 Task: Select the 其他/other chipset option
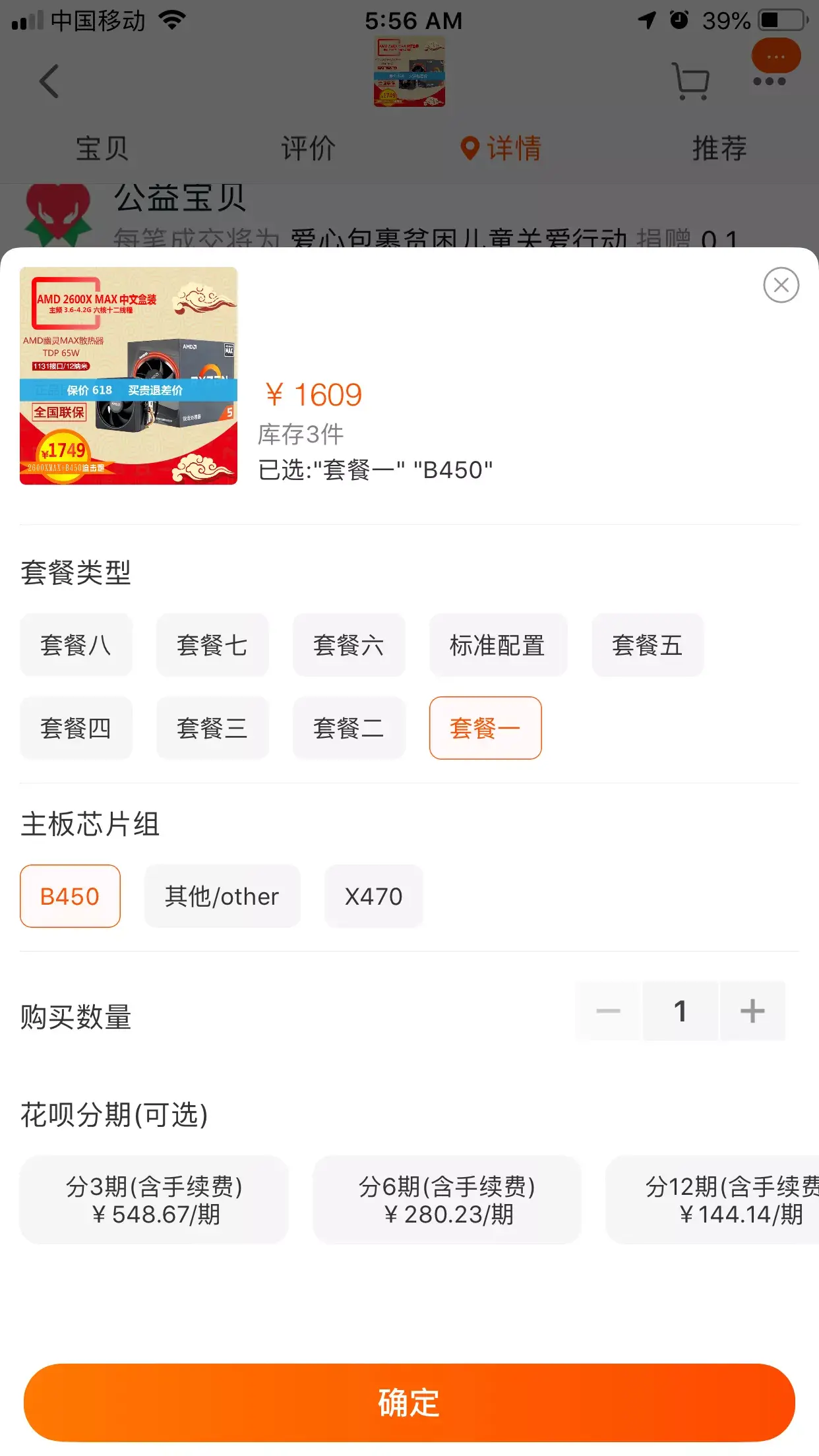222,896
